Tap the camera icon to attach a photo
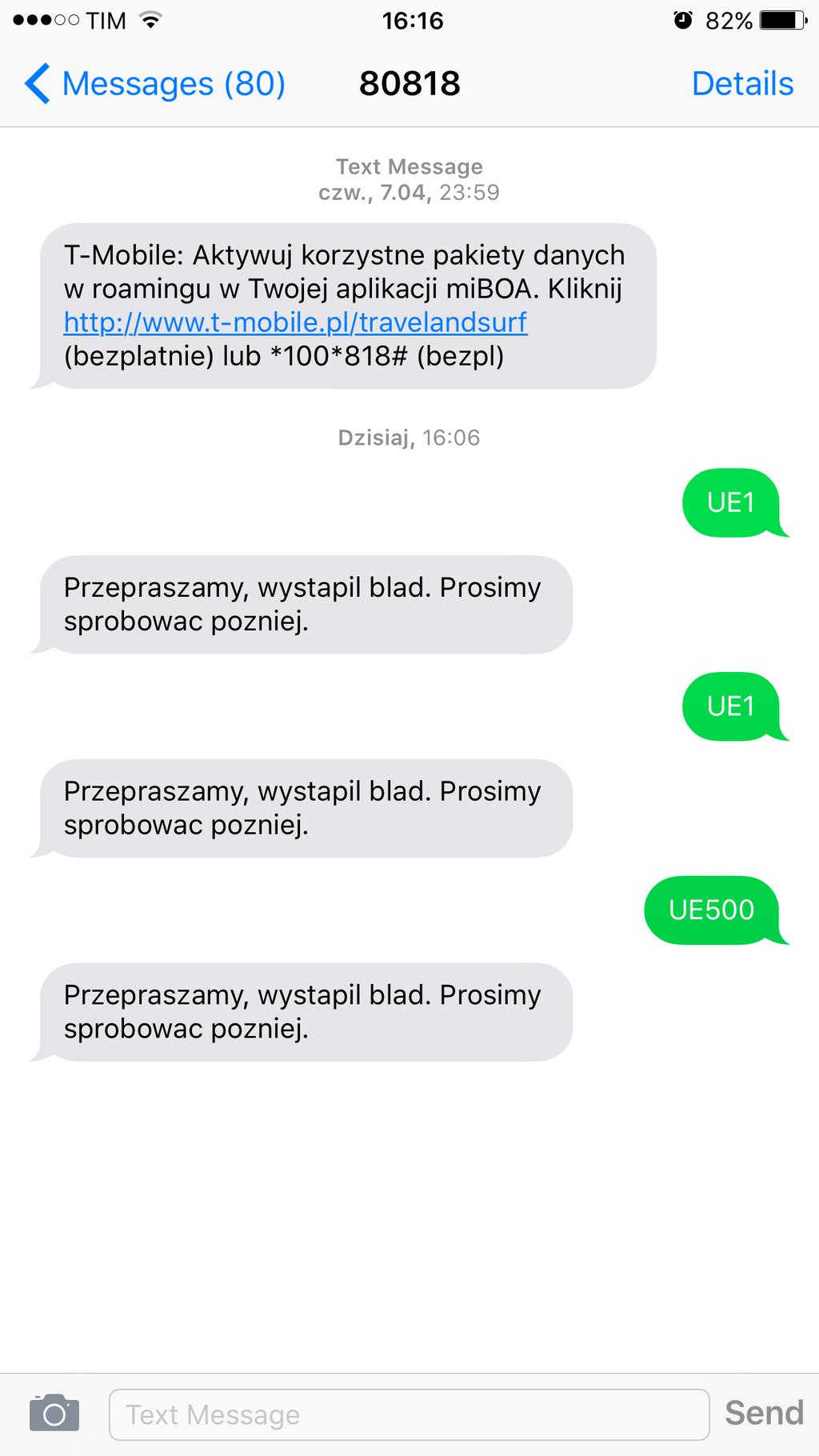 54,1413
